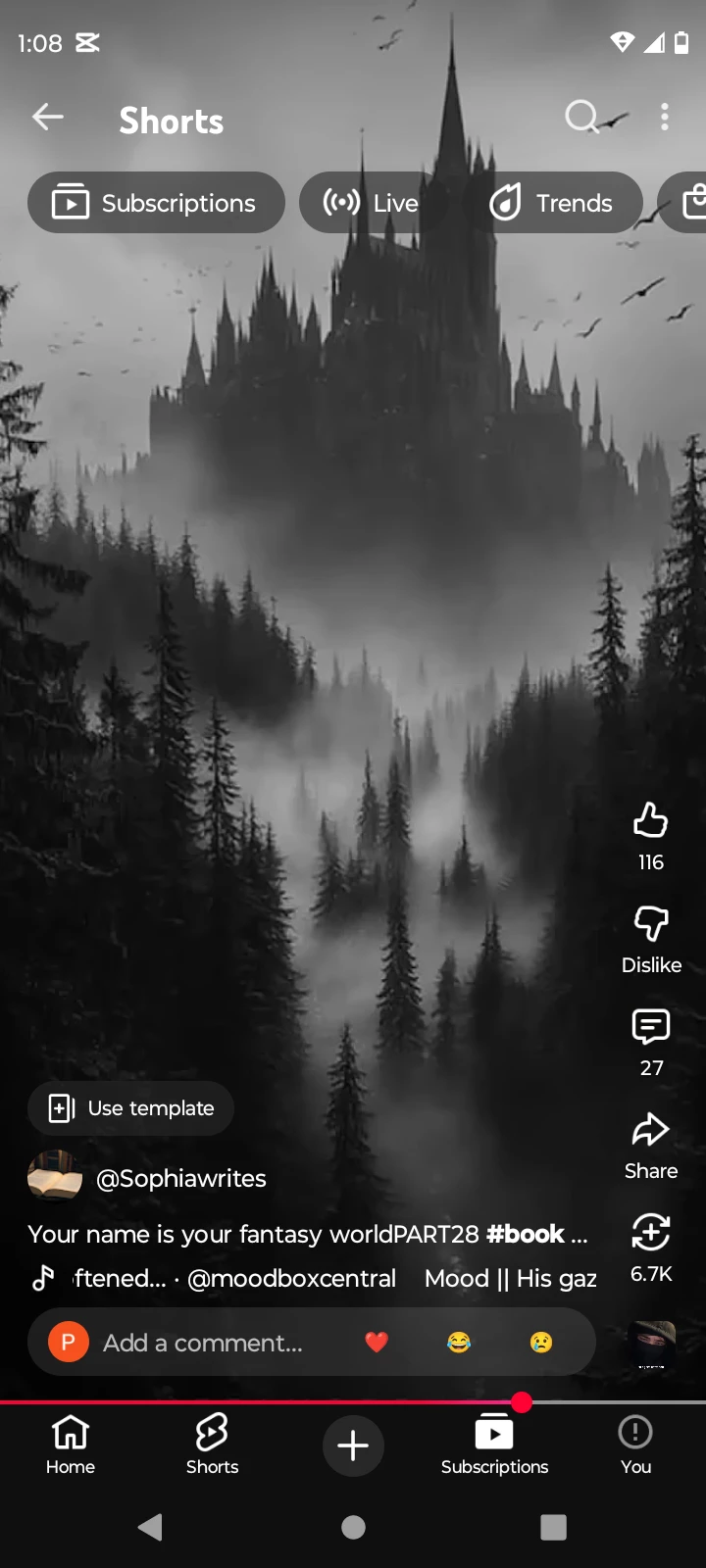Go back using the top arrow
The height and width of the screenshot is (1568, 706).
pos(47,119)
